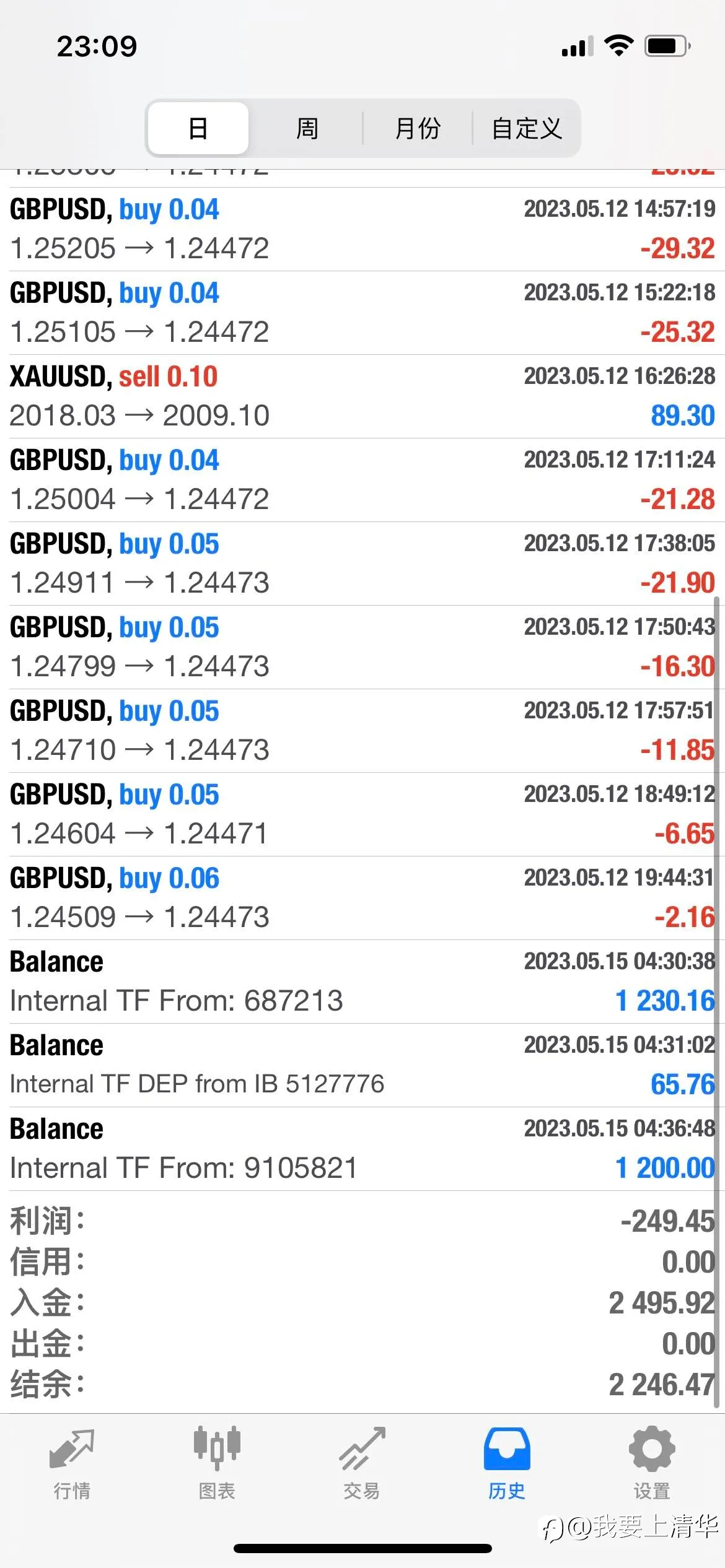
Task: Choose the 自定义 custom period
Action: (x=526, y=128)
